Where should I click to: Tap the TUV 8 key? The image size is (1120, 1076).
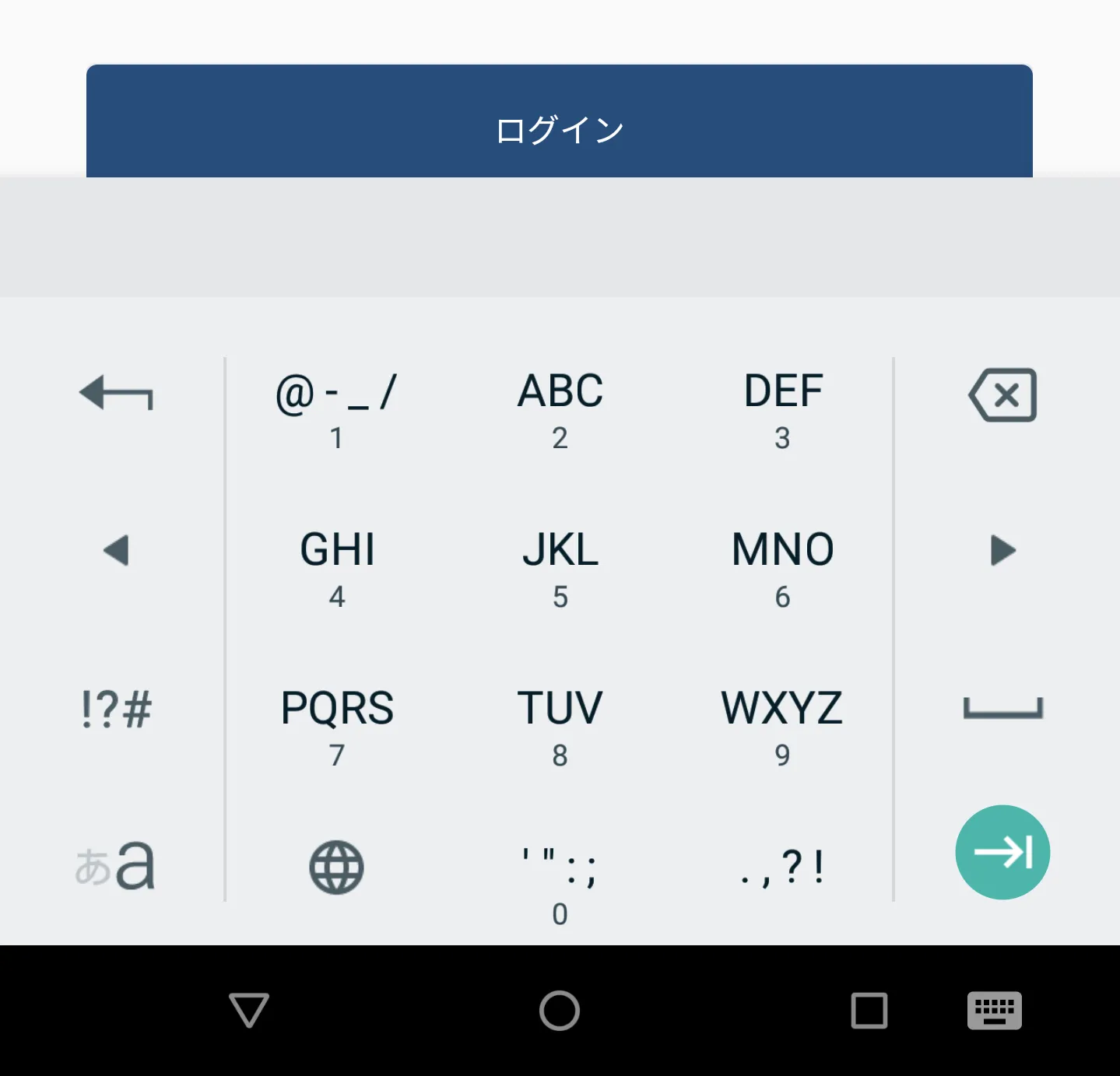click(x=560, y=727)
